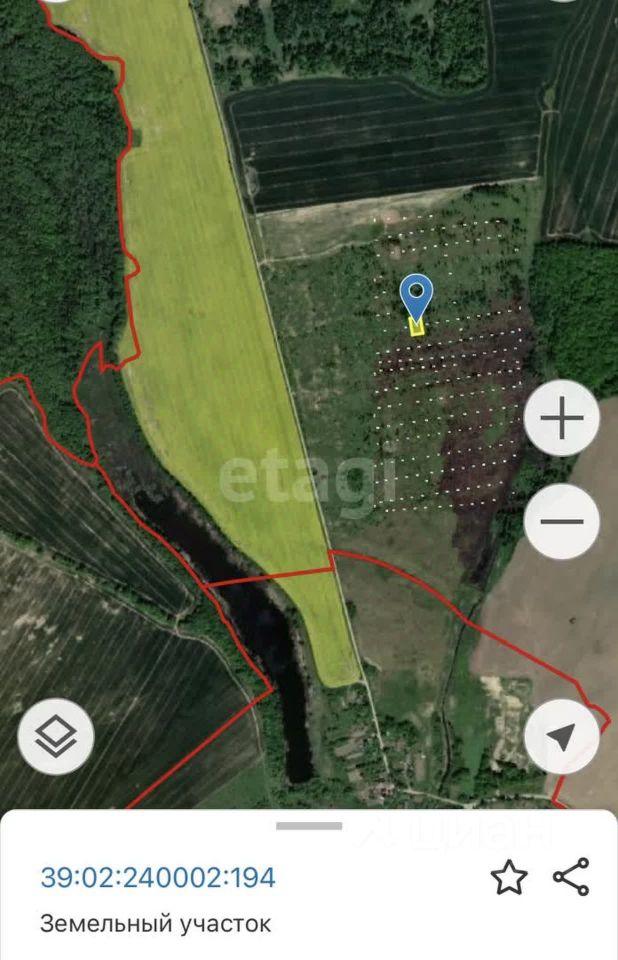618x960 pixels.
Task: Add the land plot to favorites
Action: click(x=509, y=877)
